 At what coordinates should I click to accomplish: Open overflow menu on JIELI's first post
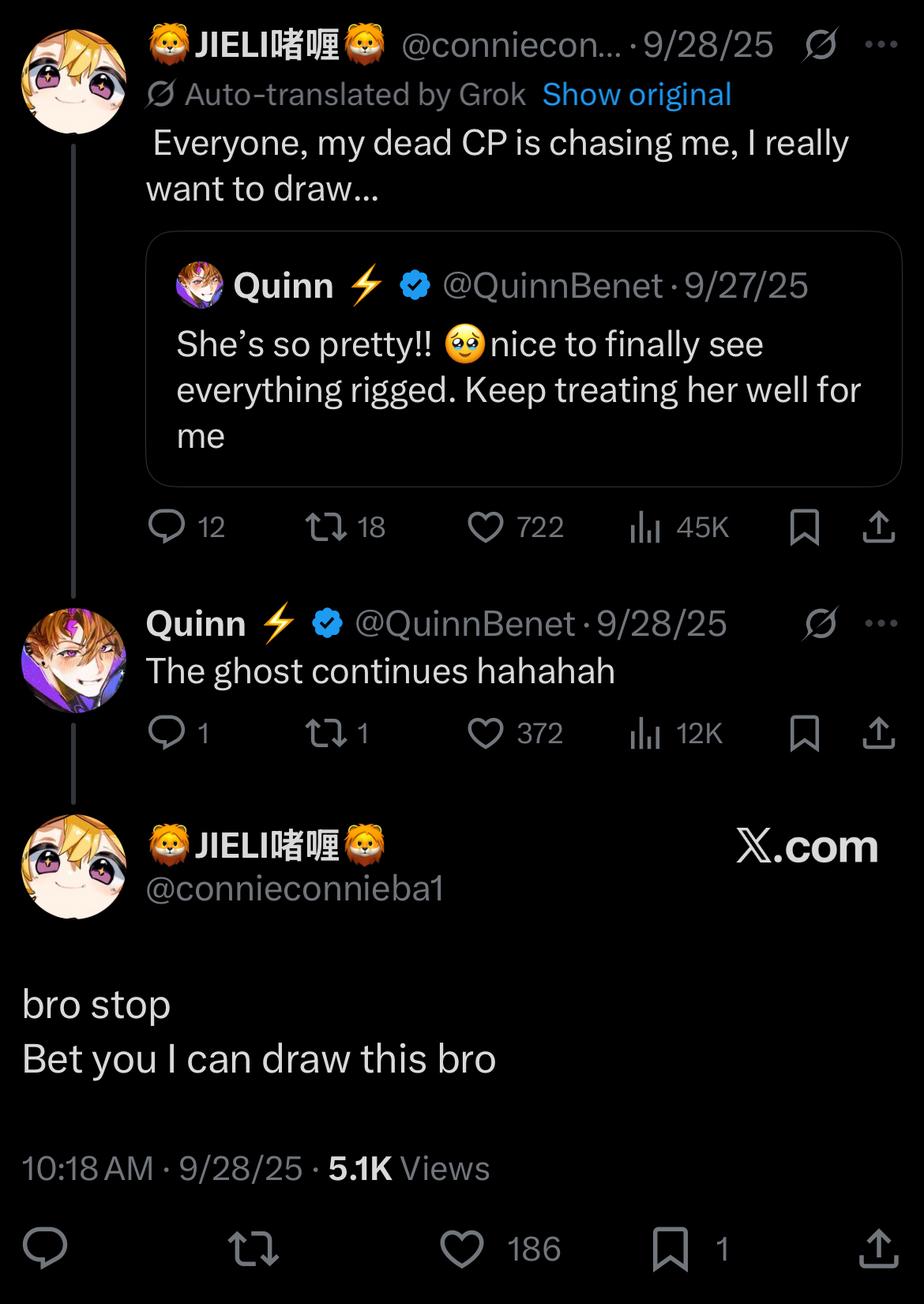pos(881,45)
